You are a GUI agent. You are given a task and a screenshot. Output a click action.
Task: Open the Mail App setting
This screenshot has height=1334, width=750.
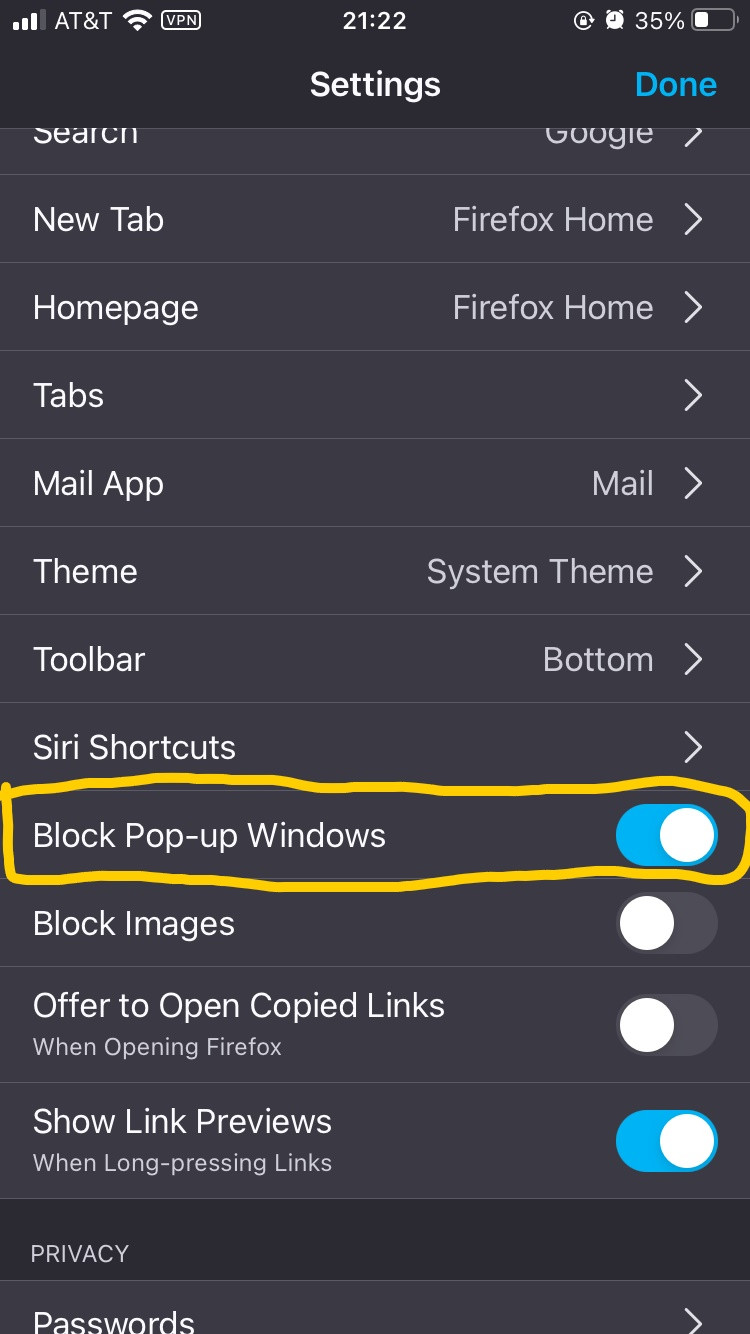coord(375,483)
